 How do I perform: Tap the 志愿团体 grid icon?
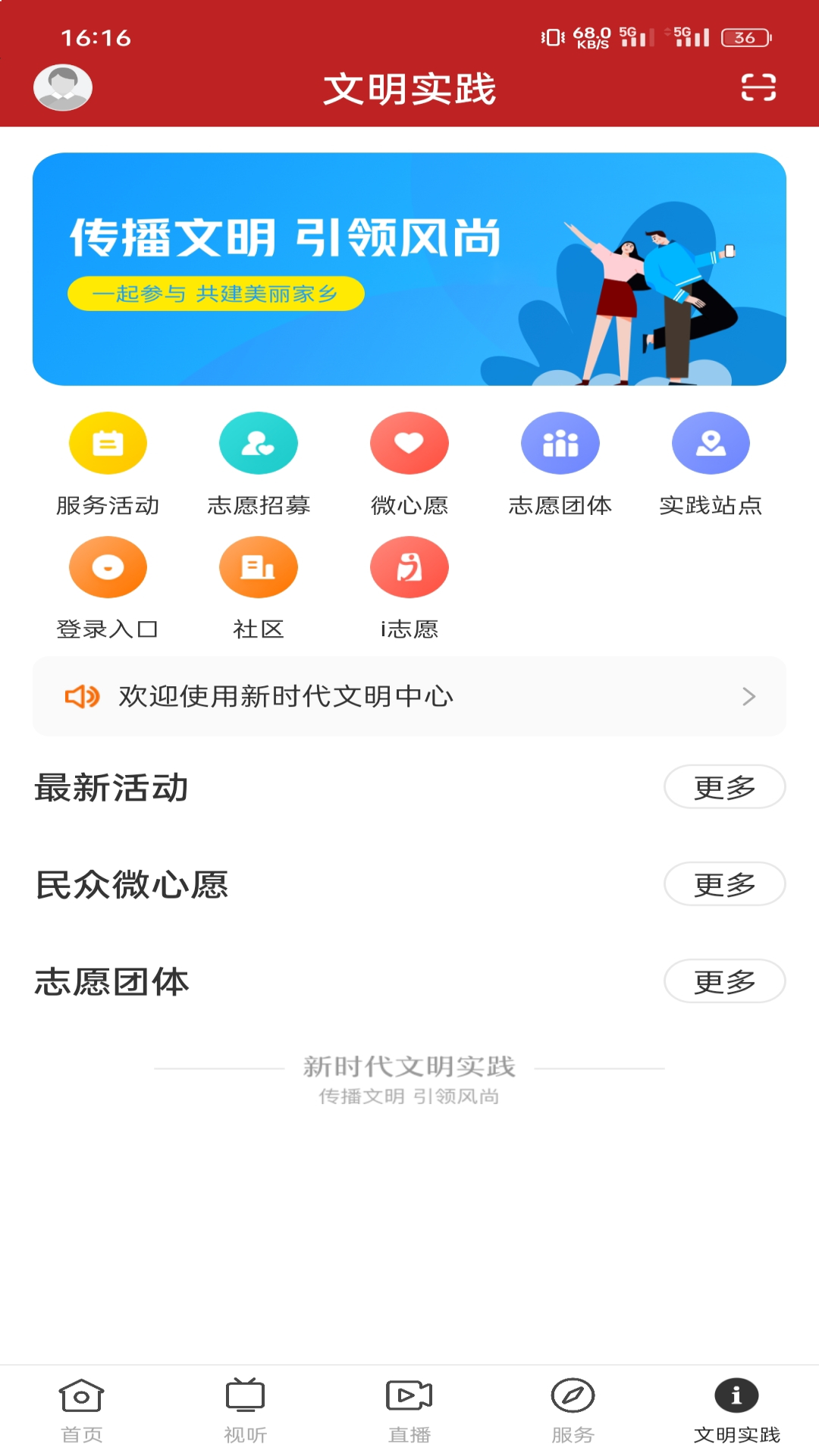560,443
